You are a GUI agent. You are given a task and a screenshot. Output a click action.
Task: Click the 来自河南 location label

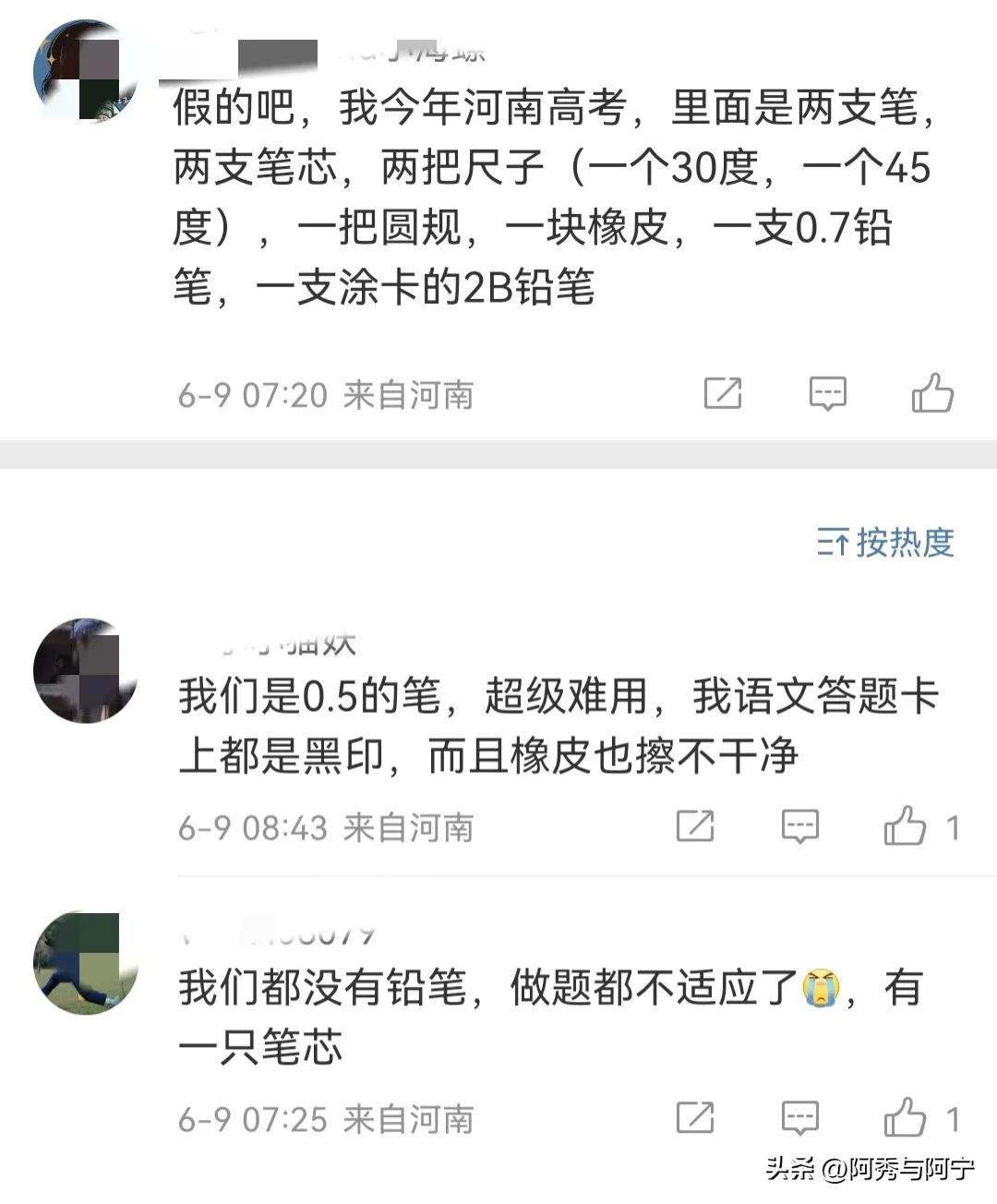[410, 395]
